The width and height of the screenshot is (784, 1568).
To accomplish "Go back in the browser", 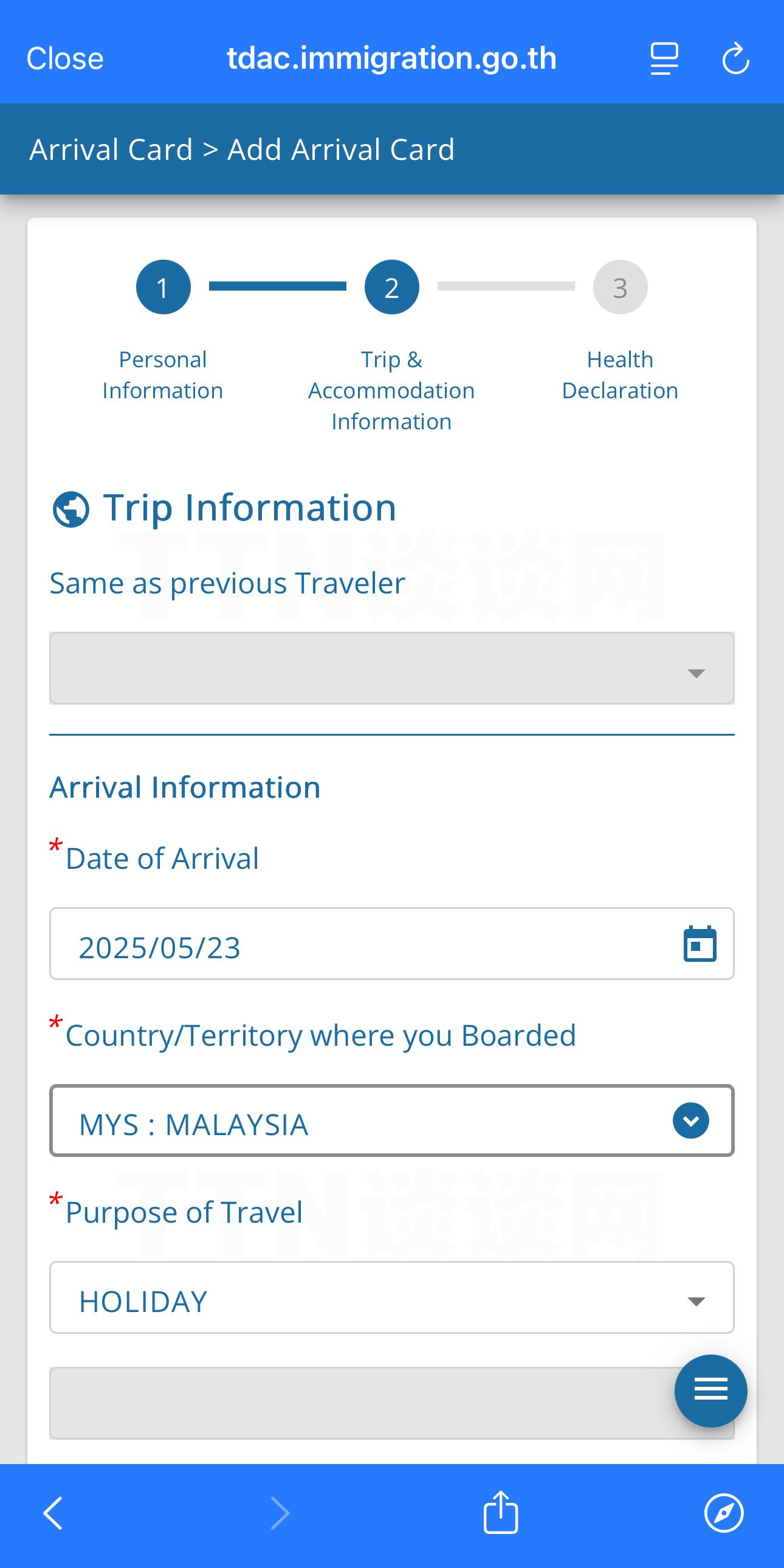I will (x=53, y=1513).
